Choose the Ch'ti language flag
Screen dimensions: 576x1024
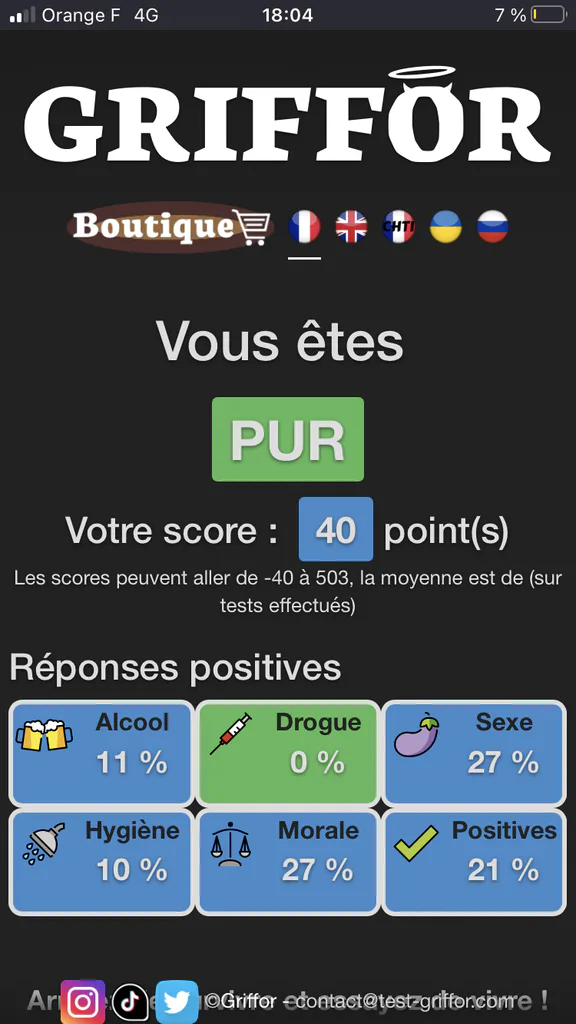tap(398, 227)
